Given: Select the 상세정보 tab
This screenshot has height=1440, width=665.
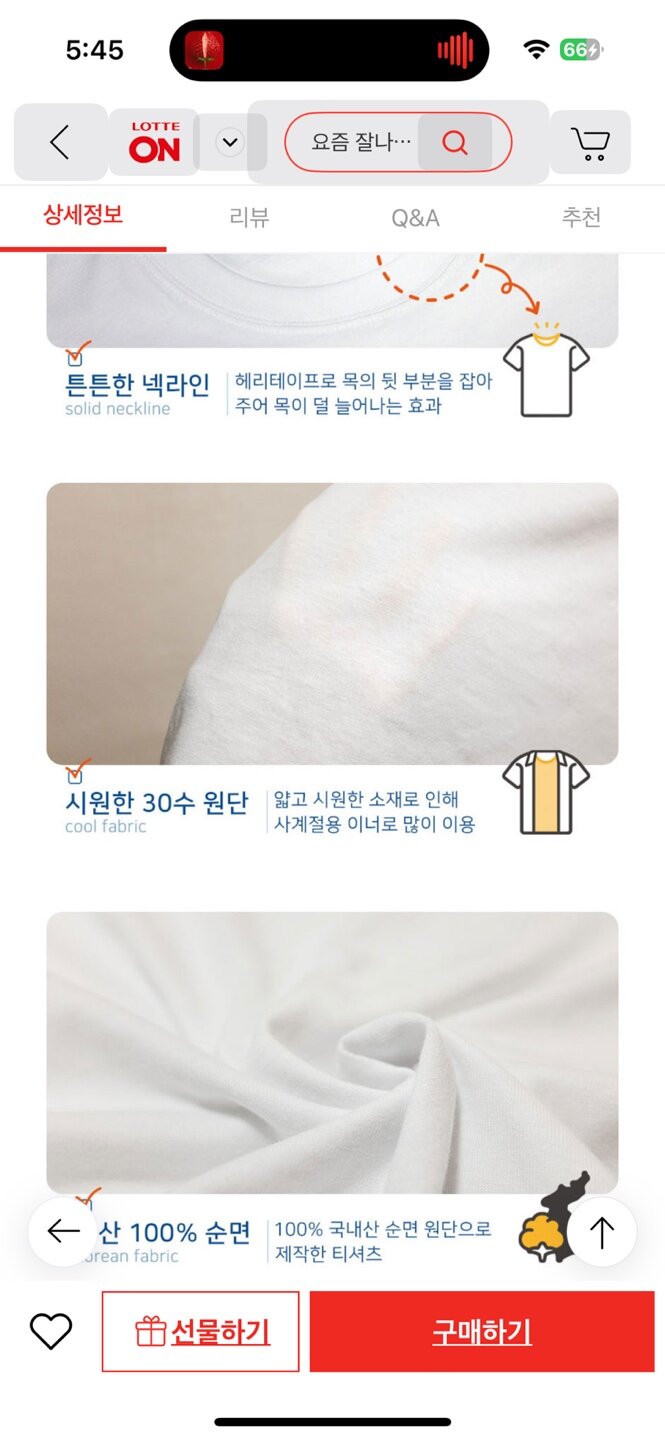Looking at the screenshot, I should [x=83, y=215].
